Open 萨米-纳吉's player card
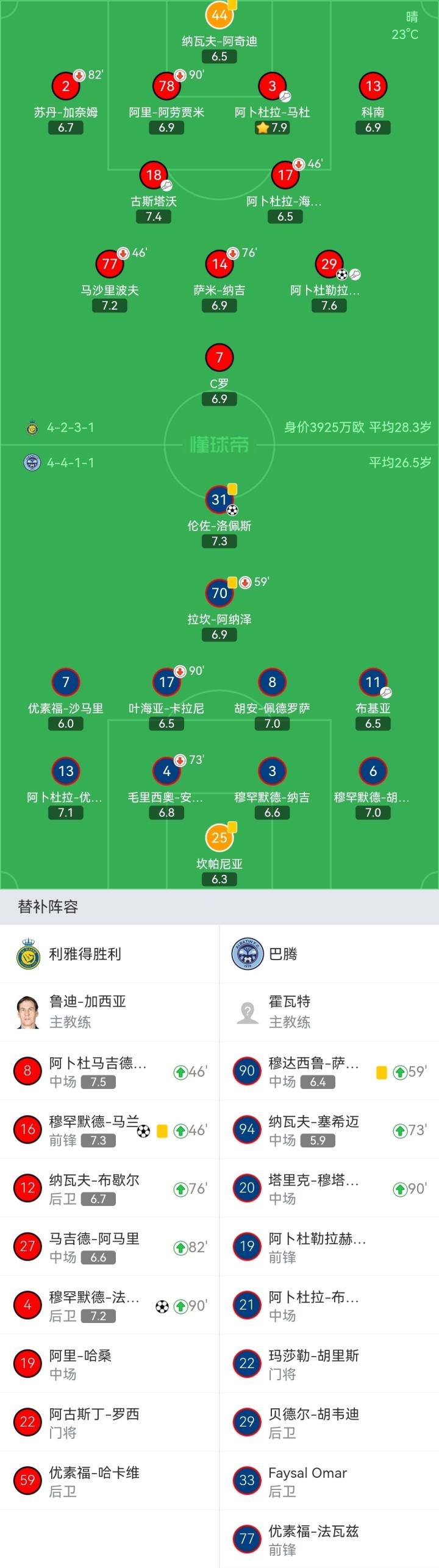 click(x=220, y=265)
